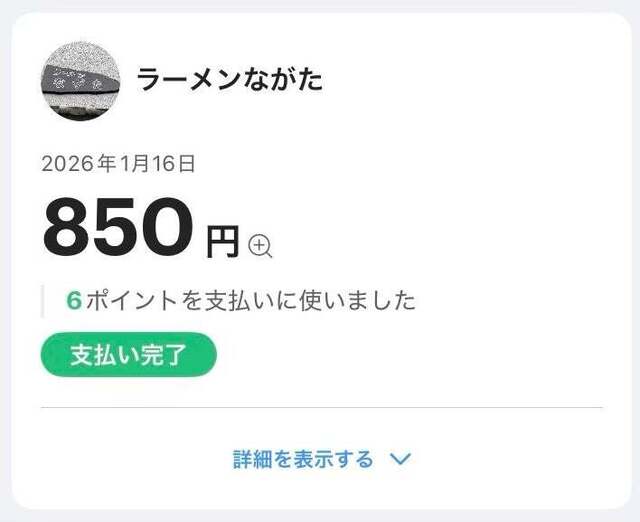
Task: Open the ラーメンながた shop avatar
Action: point(80,81)
